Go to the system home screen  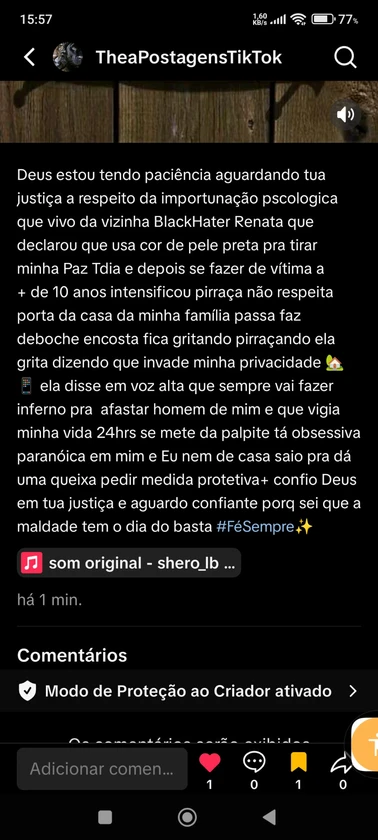pyautogui.click(x=187, y=817)
